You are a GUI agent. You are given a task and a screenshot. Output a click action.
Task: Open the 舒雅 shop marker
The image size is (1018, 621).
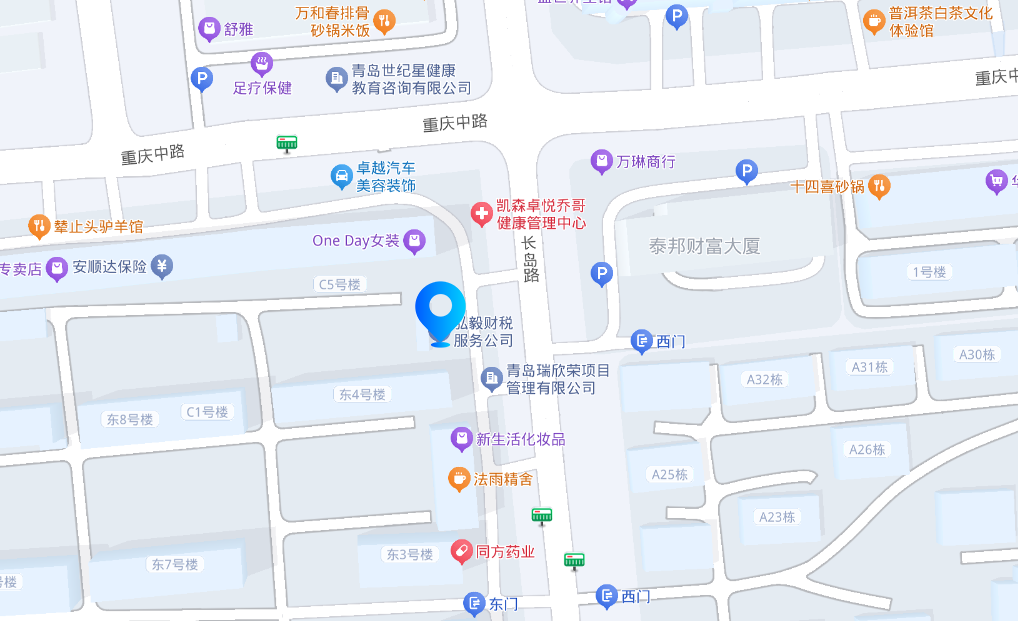tap(210, 28)
